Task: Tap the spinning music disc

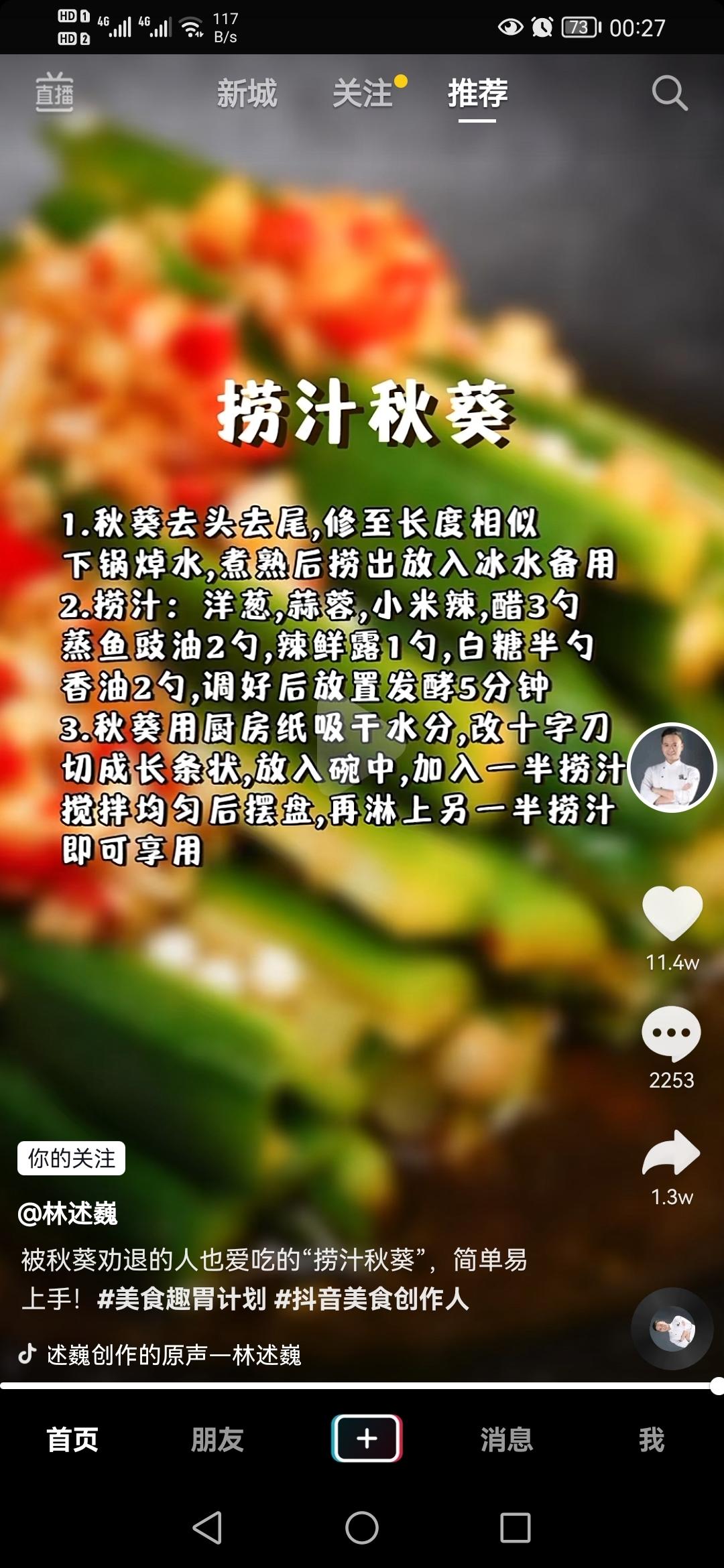Action: click(672, 1328)
